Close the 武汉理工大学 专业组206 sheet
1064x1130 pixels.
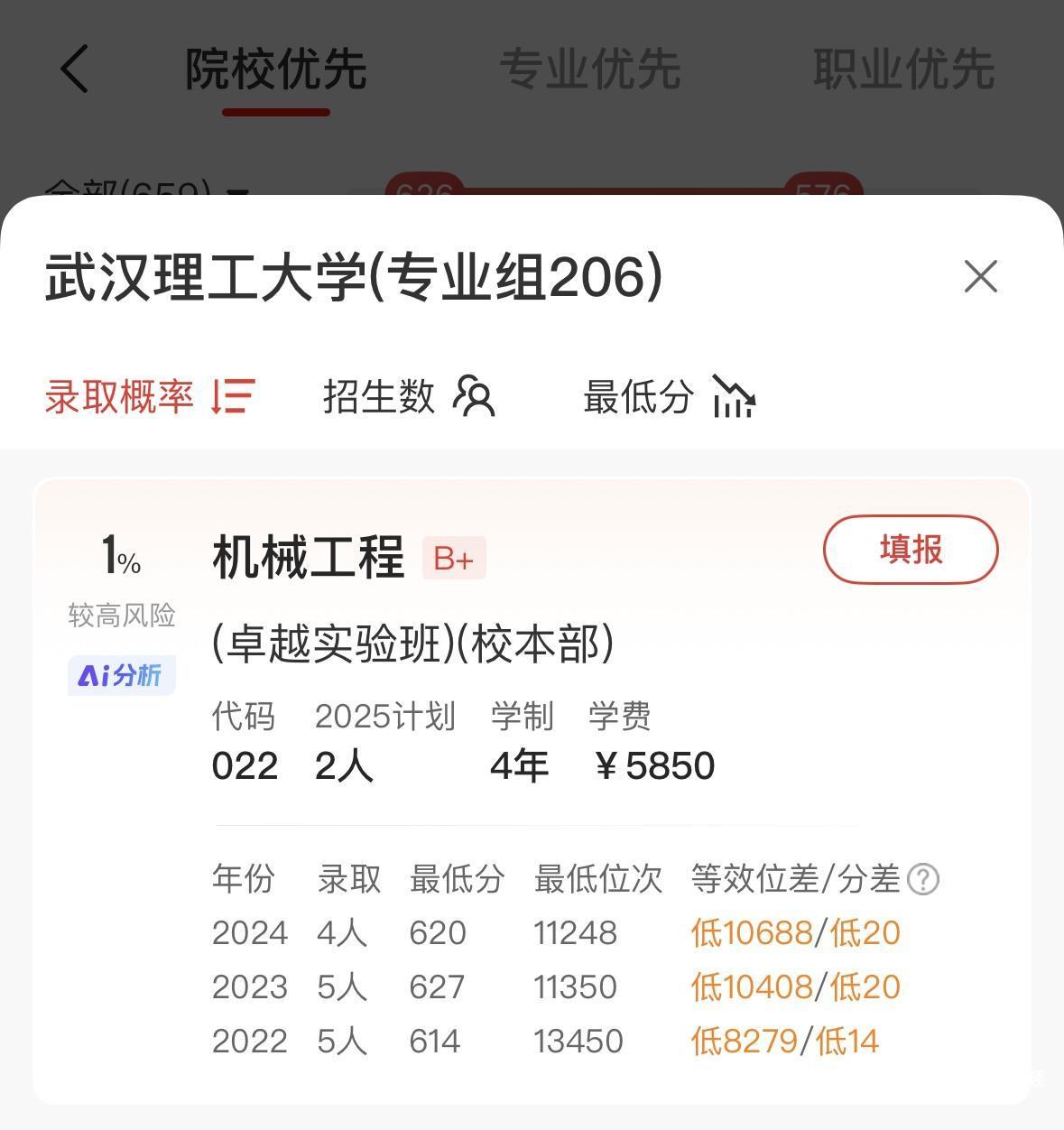pyautogui.click(x=980, y=276)
